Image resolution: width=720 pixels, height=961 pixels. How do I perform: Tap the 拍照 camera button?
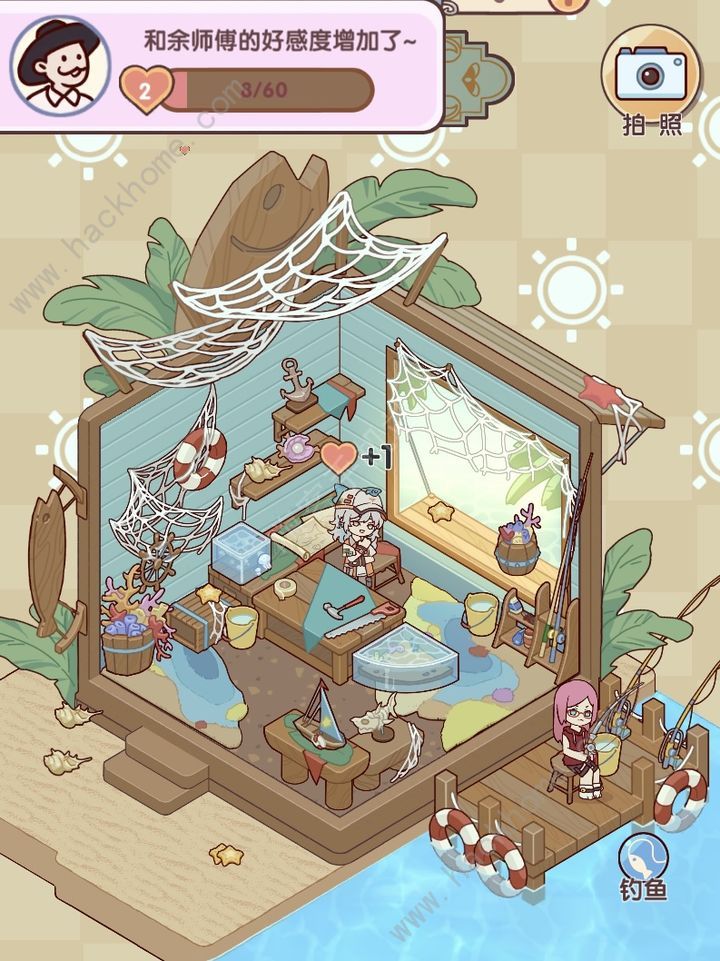[x=650, y=72]
